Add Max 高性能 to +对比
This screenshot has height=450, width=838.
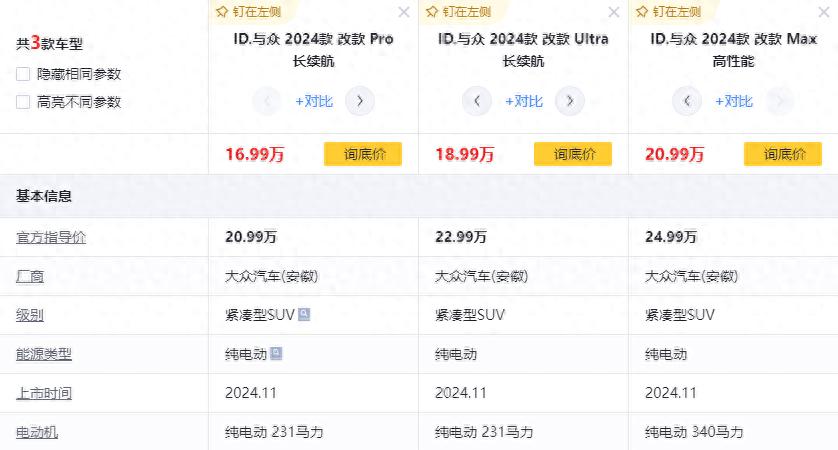[x=733, y=101]
